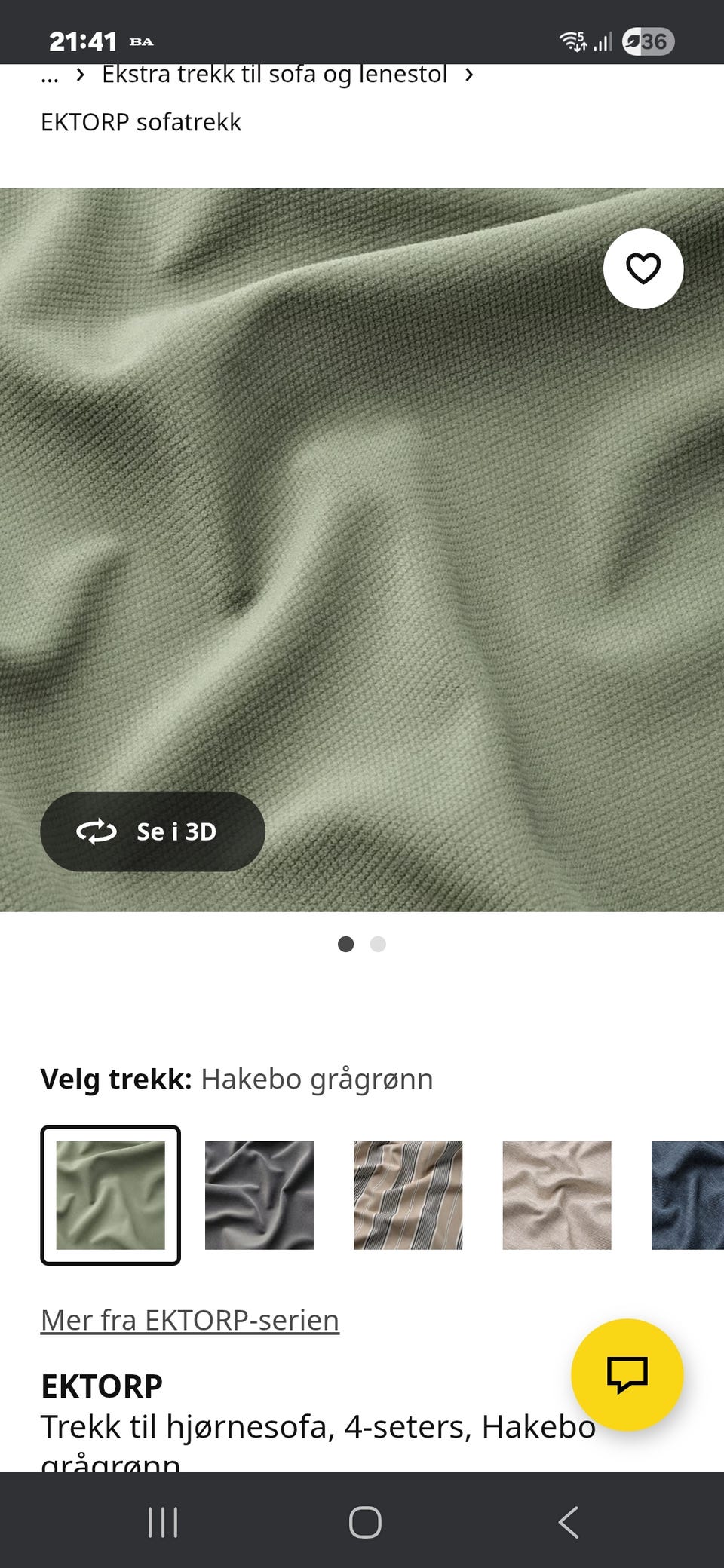Open the Android recent apps icon
The height and width of the screenshot is (1568, 724).
162,1521
